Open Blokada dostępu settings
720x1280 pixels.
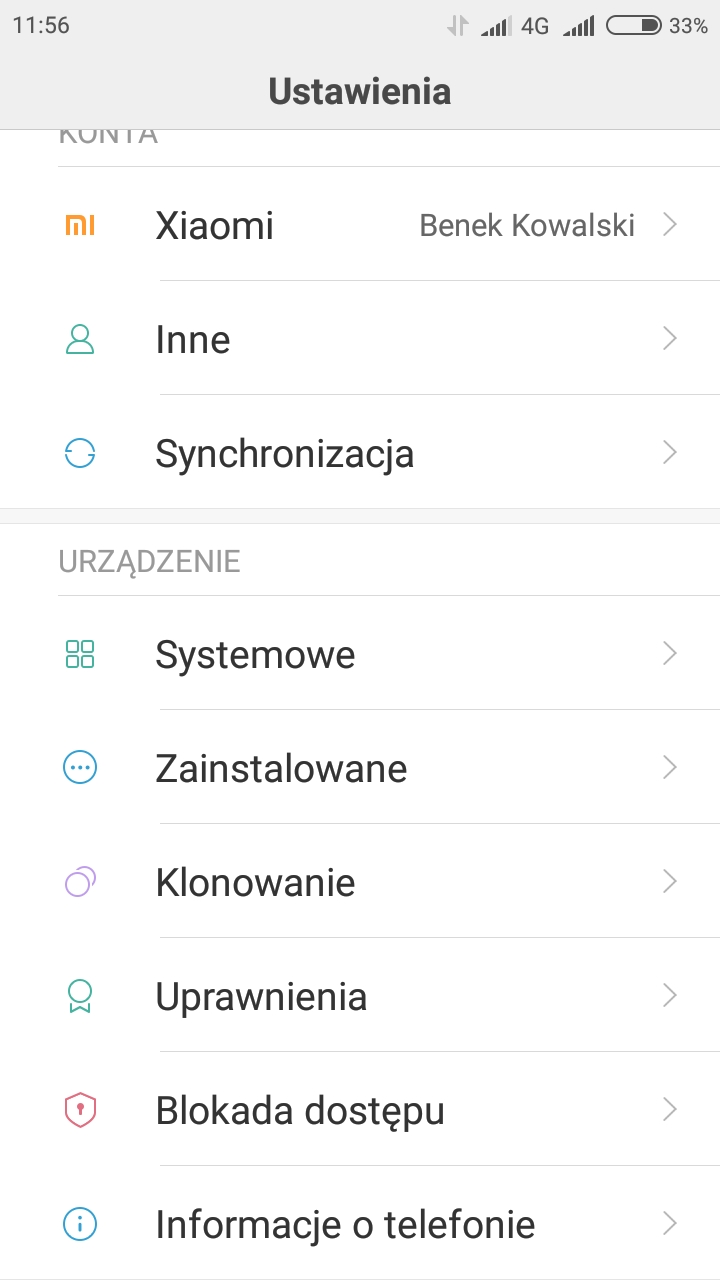360,1110
